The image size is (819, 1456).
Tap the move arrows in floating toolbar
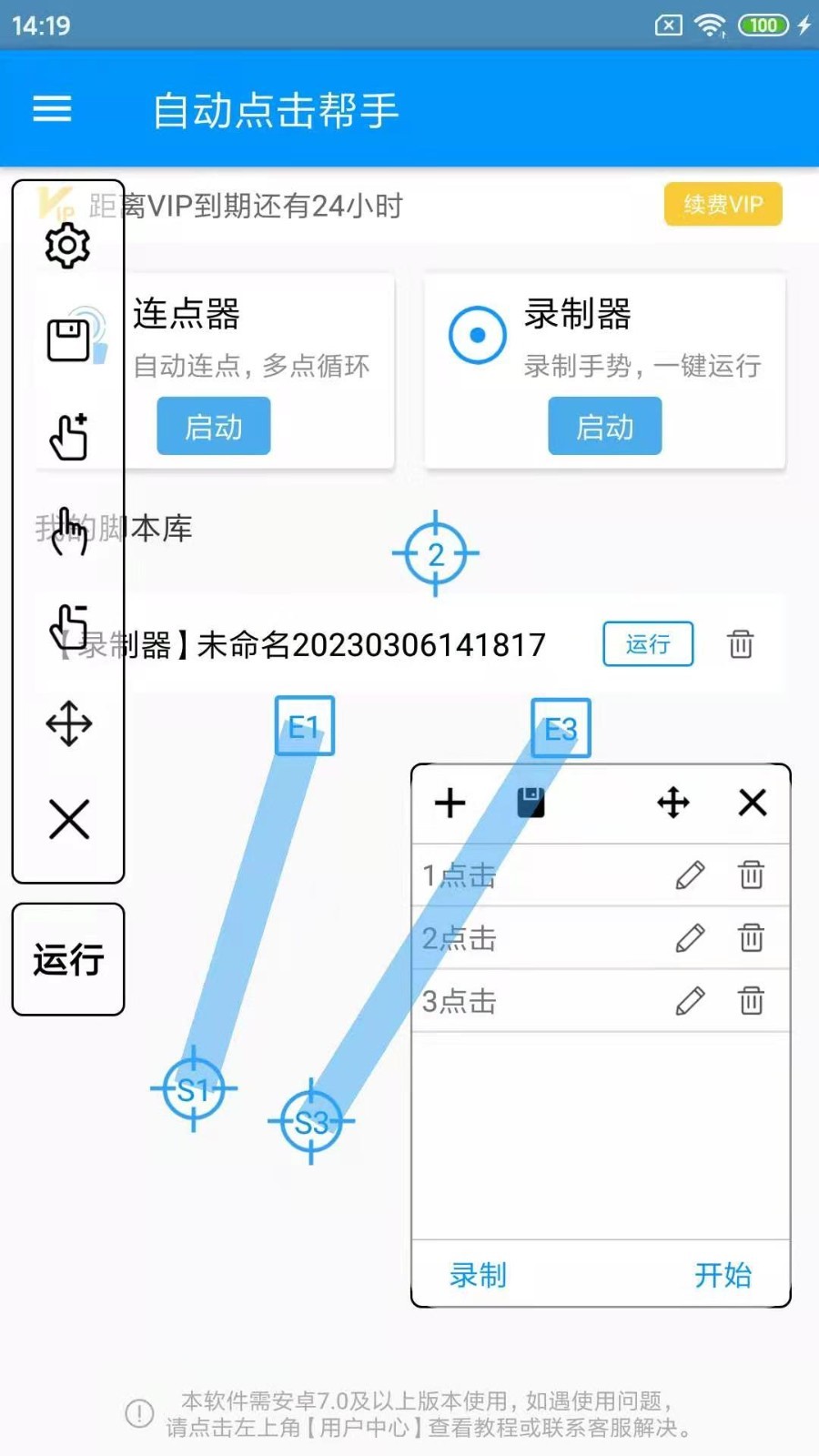tap(69, 724)
